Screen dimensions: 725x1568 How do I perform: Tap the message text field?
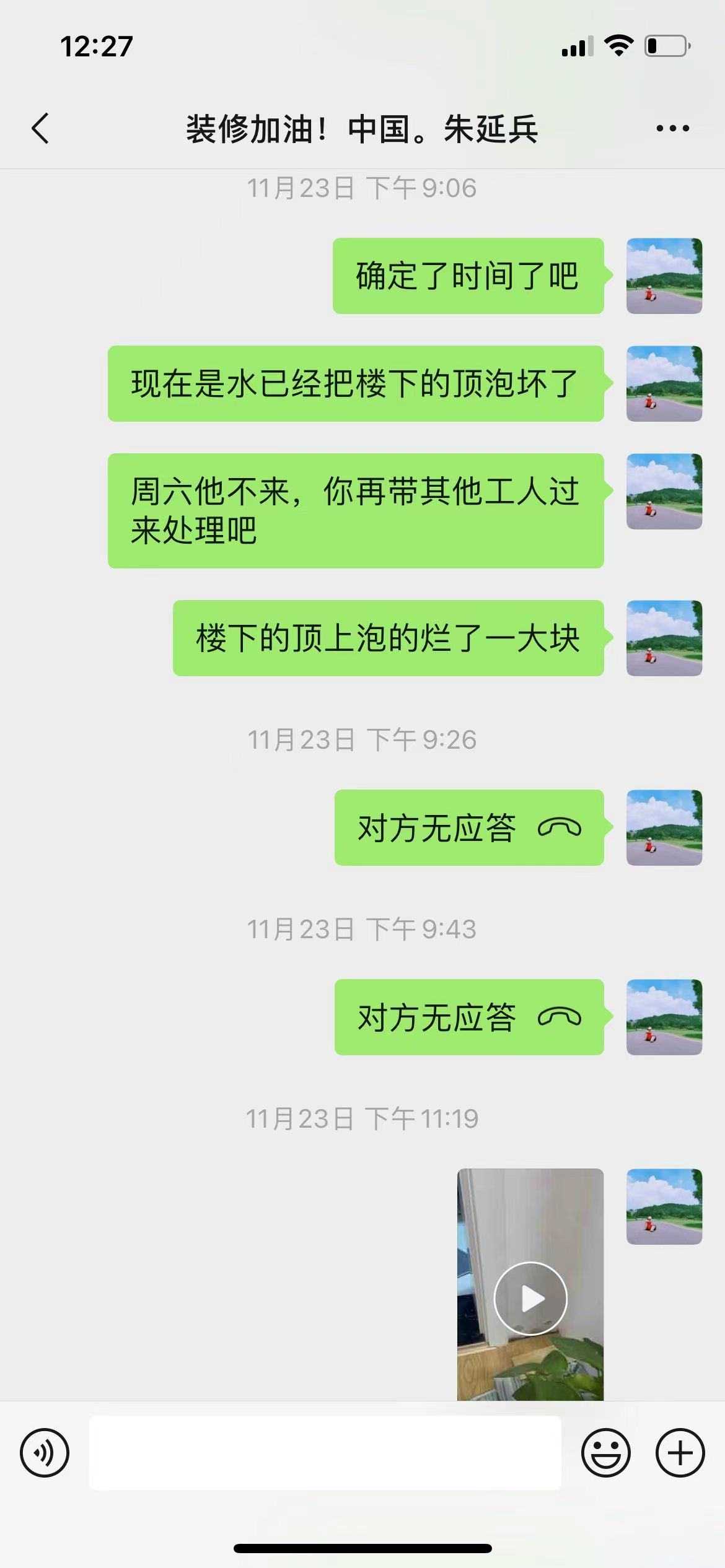click(325, 1453)
